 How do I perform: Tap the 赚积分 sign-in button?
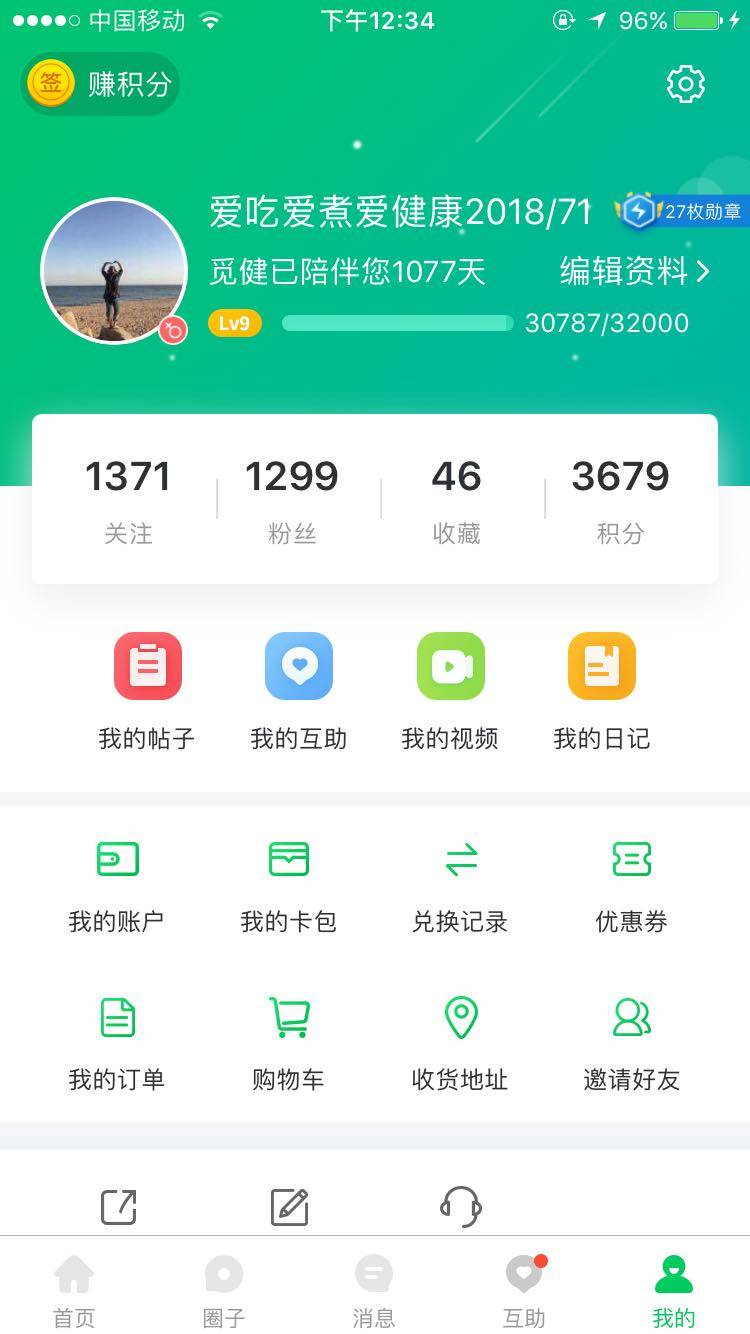(100, 84)
